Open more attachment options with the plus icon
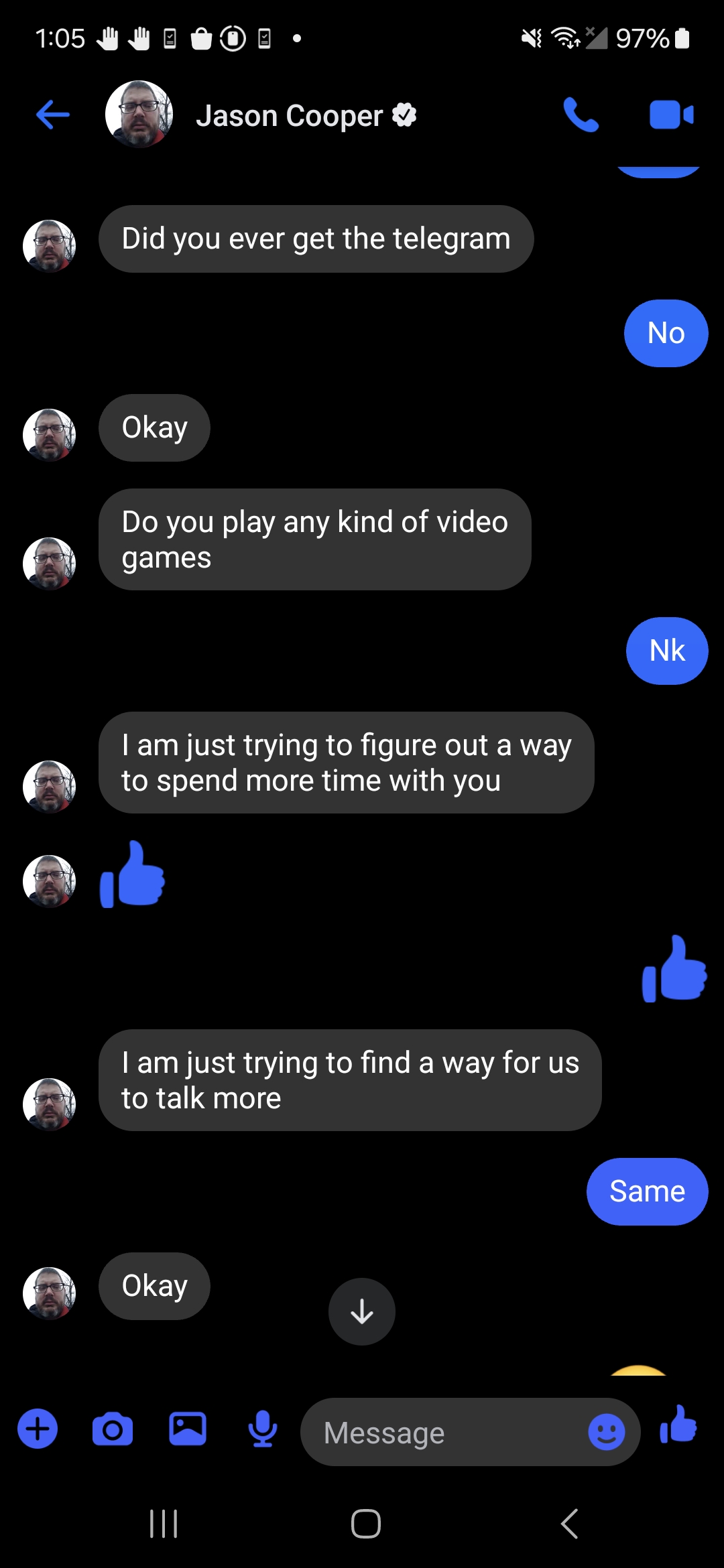724x1568 pixels. point(38,1429)
